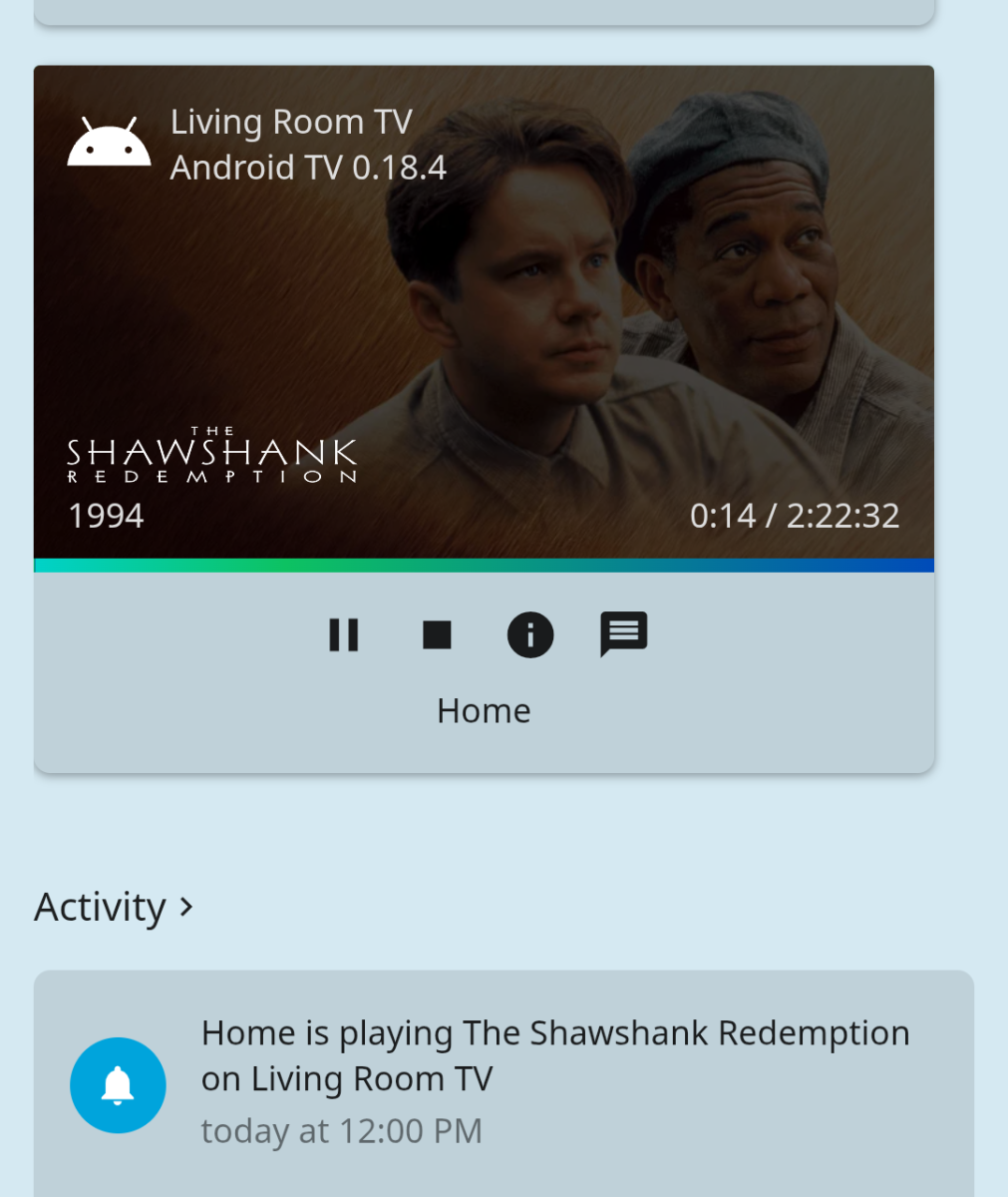Show session info for Living Room TV
The width and height of the screenshot is (1008, 1197).
[x=530, y=634]
